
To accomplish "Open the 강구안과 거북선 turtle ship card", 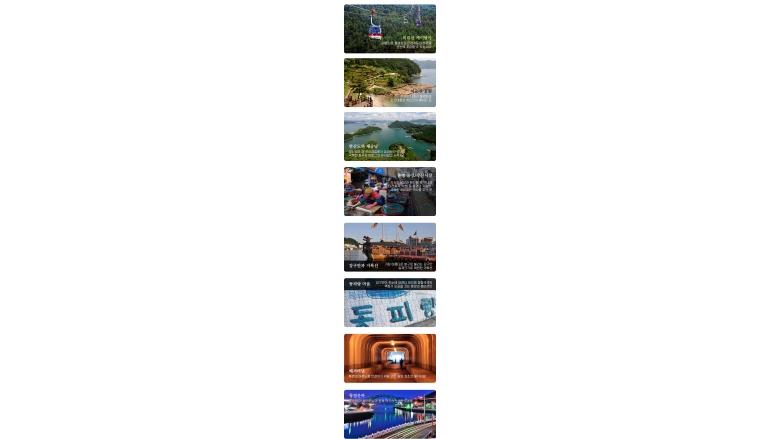I will (389, 246).
